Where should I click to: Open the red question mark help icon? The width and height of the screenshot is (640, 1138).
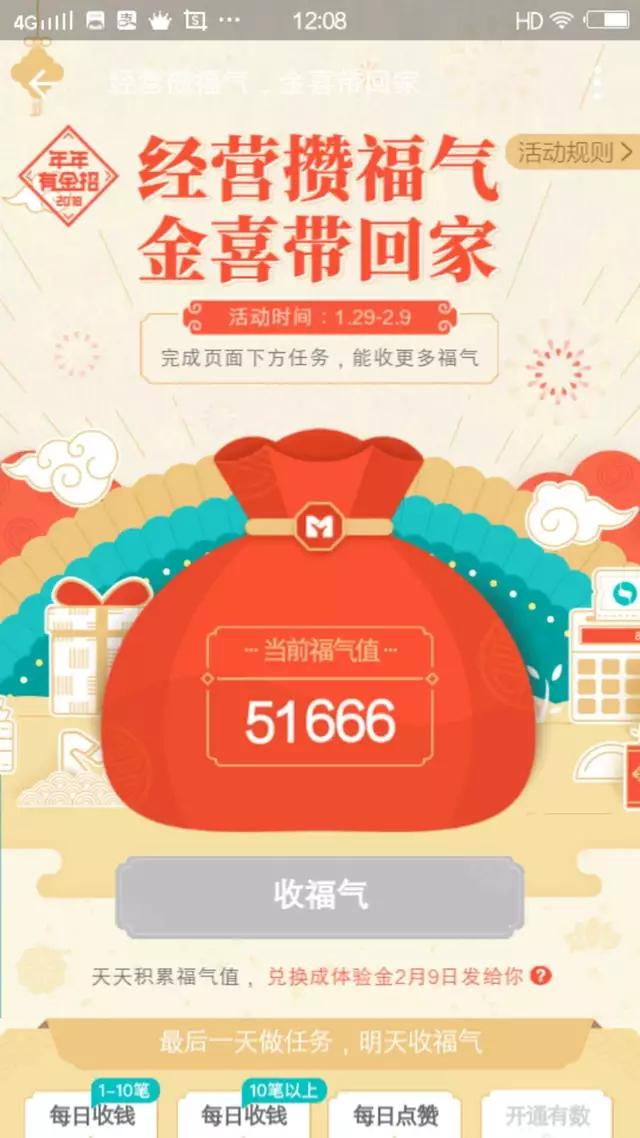pyautogui.click(x=540, y=976)
